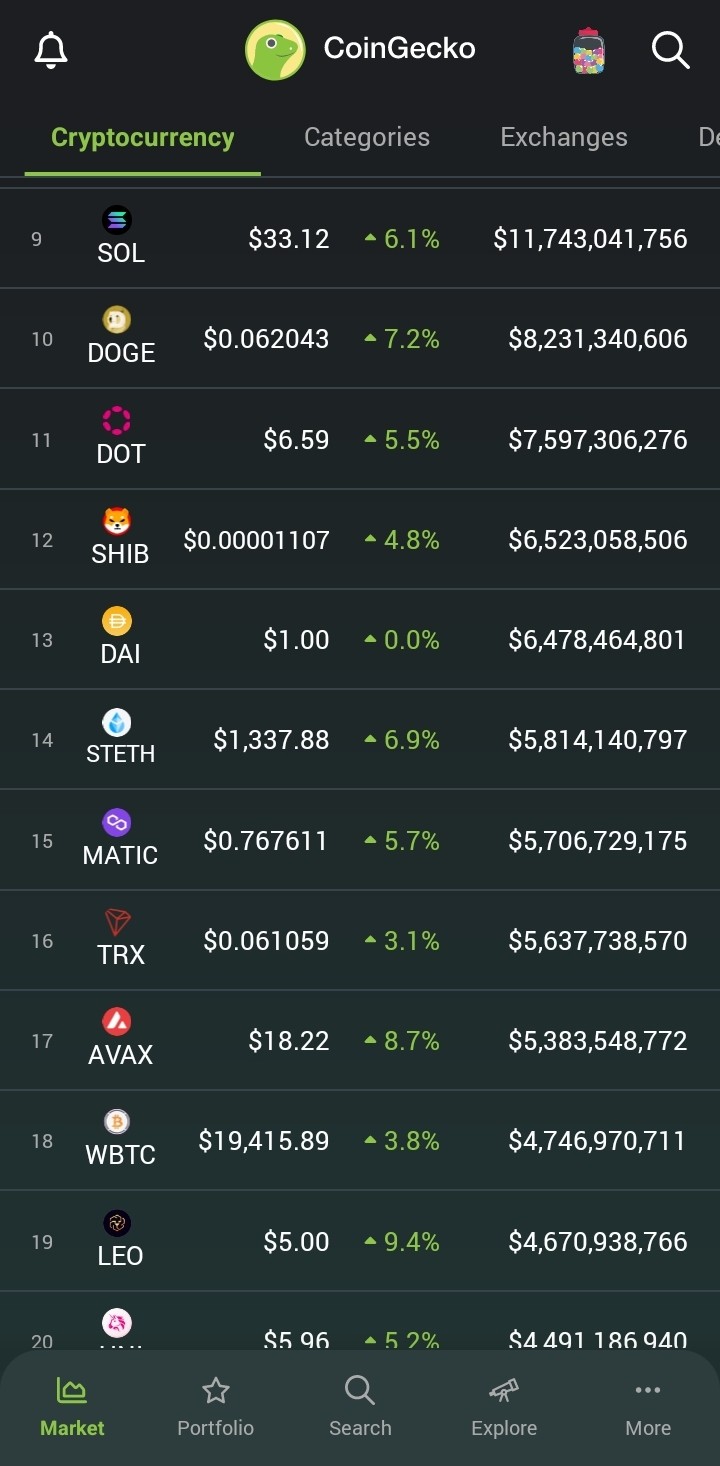The image size is (720, 1466).
Task: Open the SOL coin row
Action: tap(360, 239)
